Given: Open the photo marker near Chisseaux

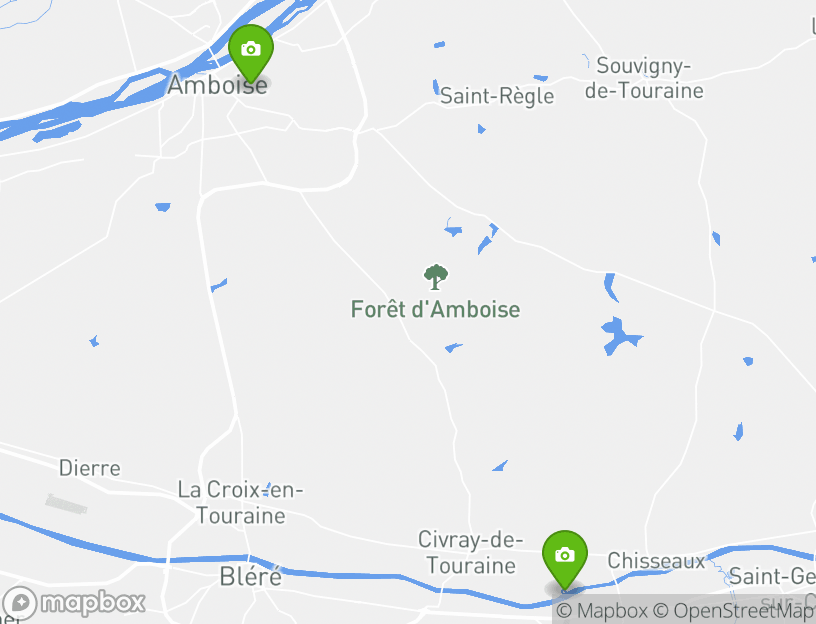Looking at the screenshot, I should click(565, 555).
